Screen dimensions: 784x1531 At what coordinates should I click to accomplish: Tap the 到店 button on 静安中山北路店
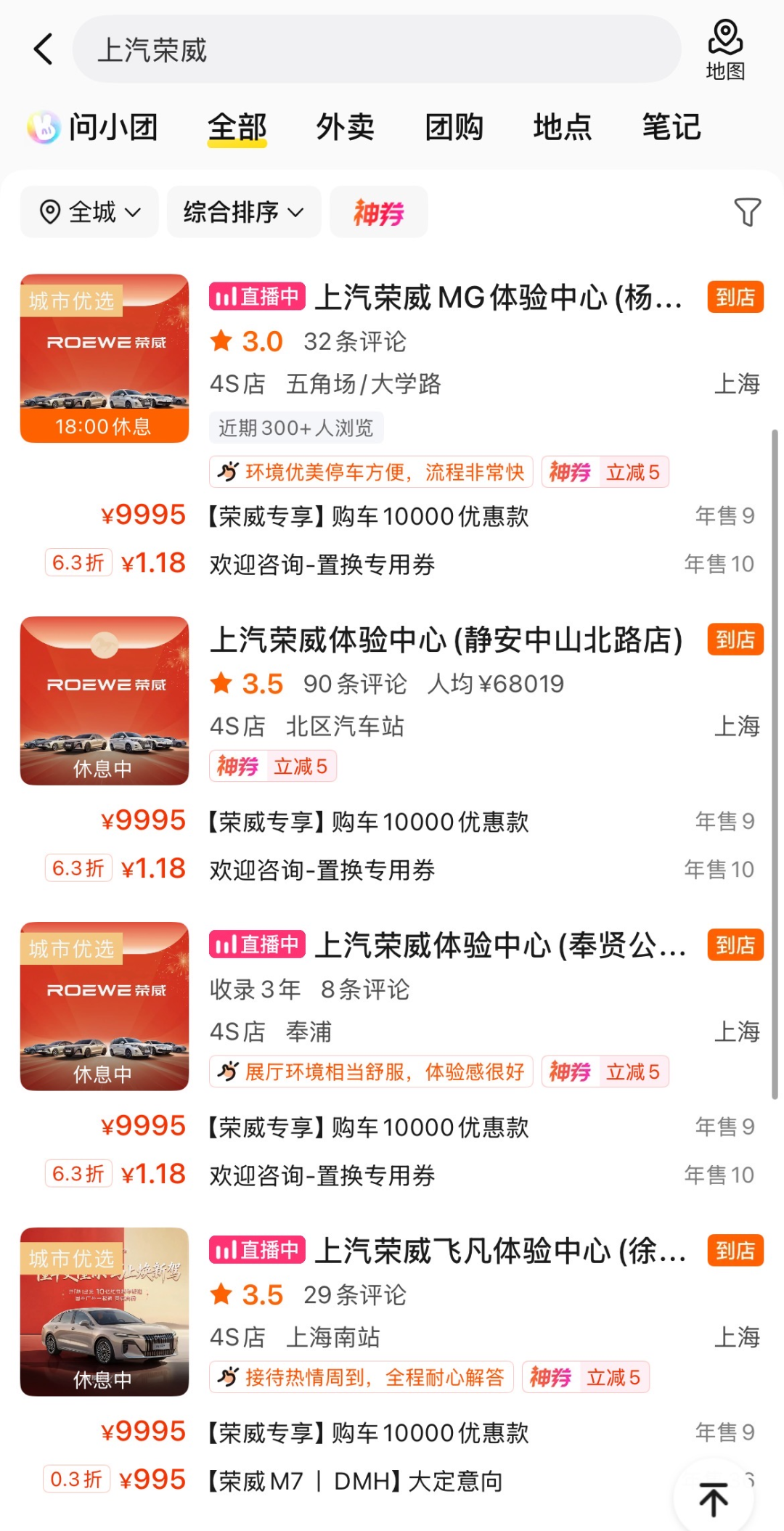[735, 640]
